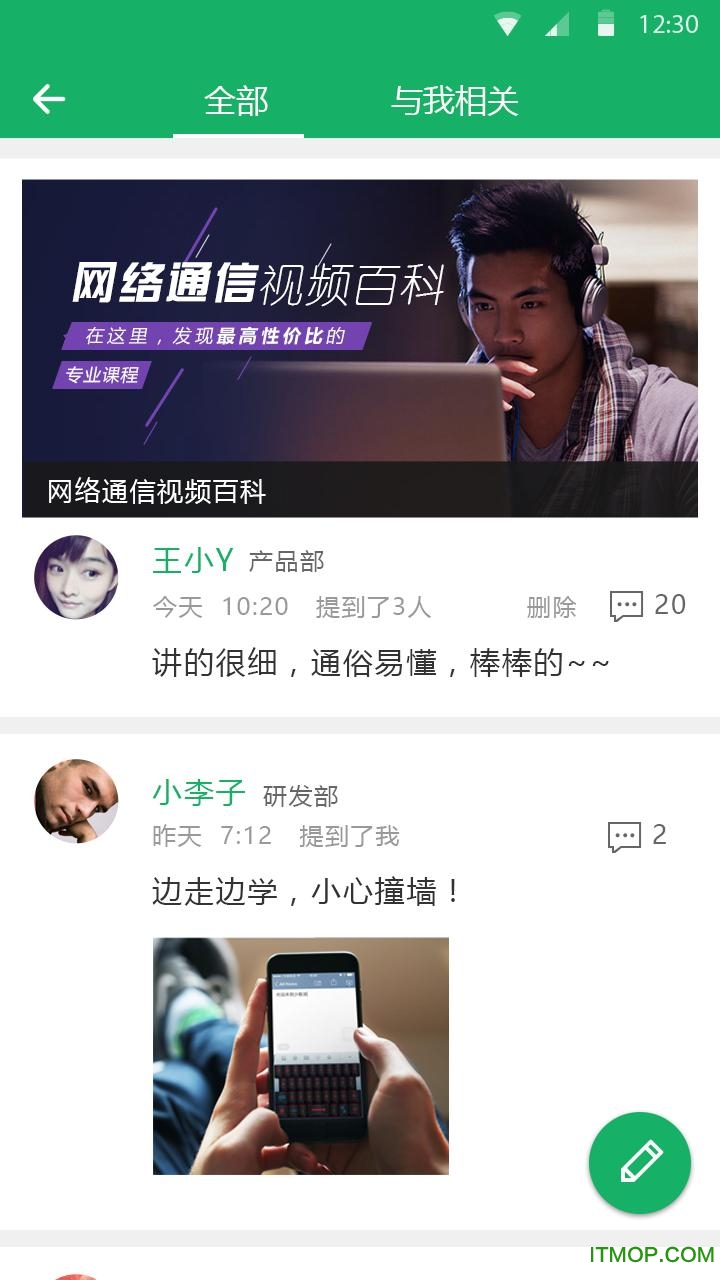Viewport: 720px width, 1280px height.
Task: Tap the comment count 20
Action: tap(672, 605)
